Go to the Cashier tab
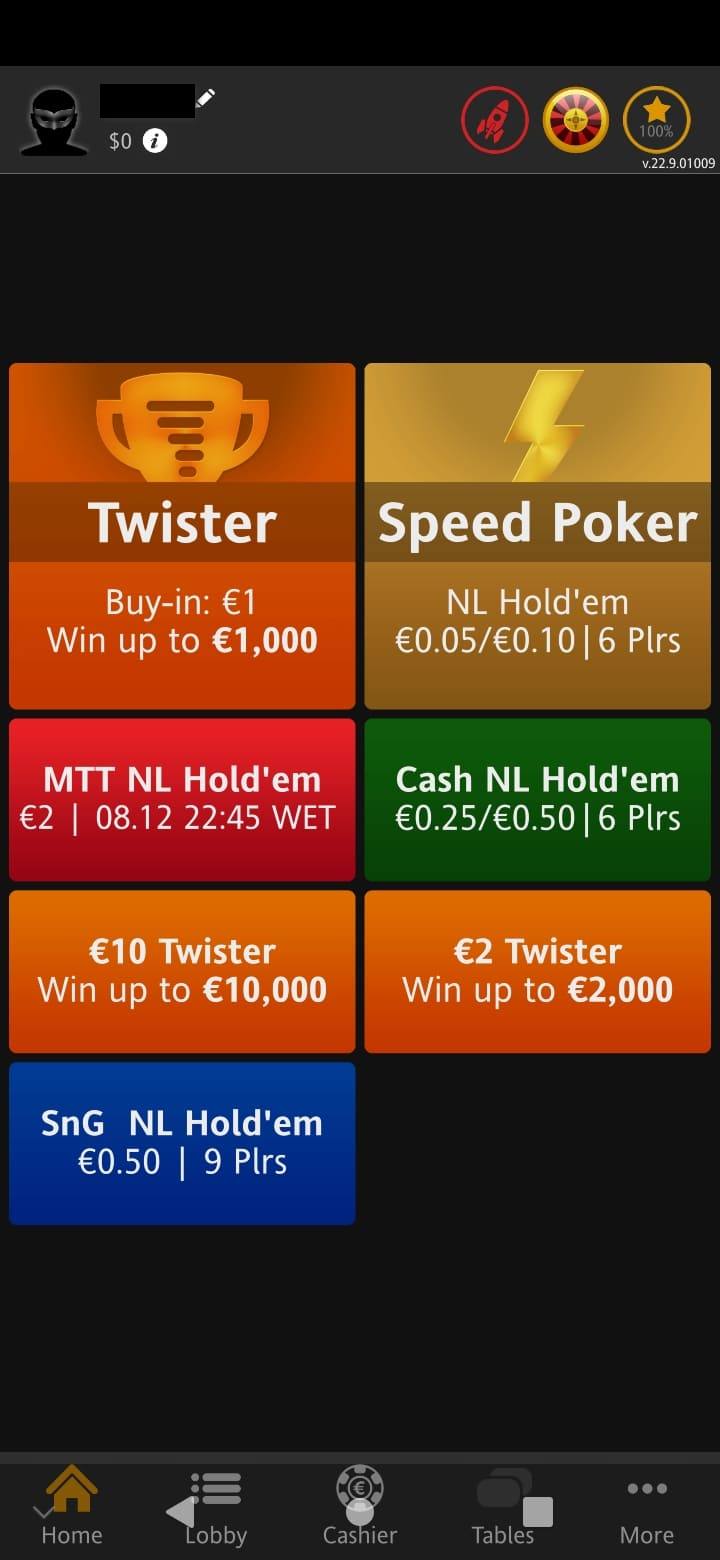This screenshot has width=720, height=1560. [x=360, y=1506]
